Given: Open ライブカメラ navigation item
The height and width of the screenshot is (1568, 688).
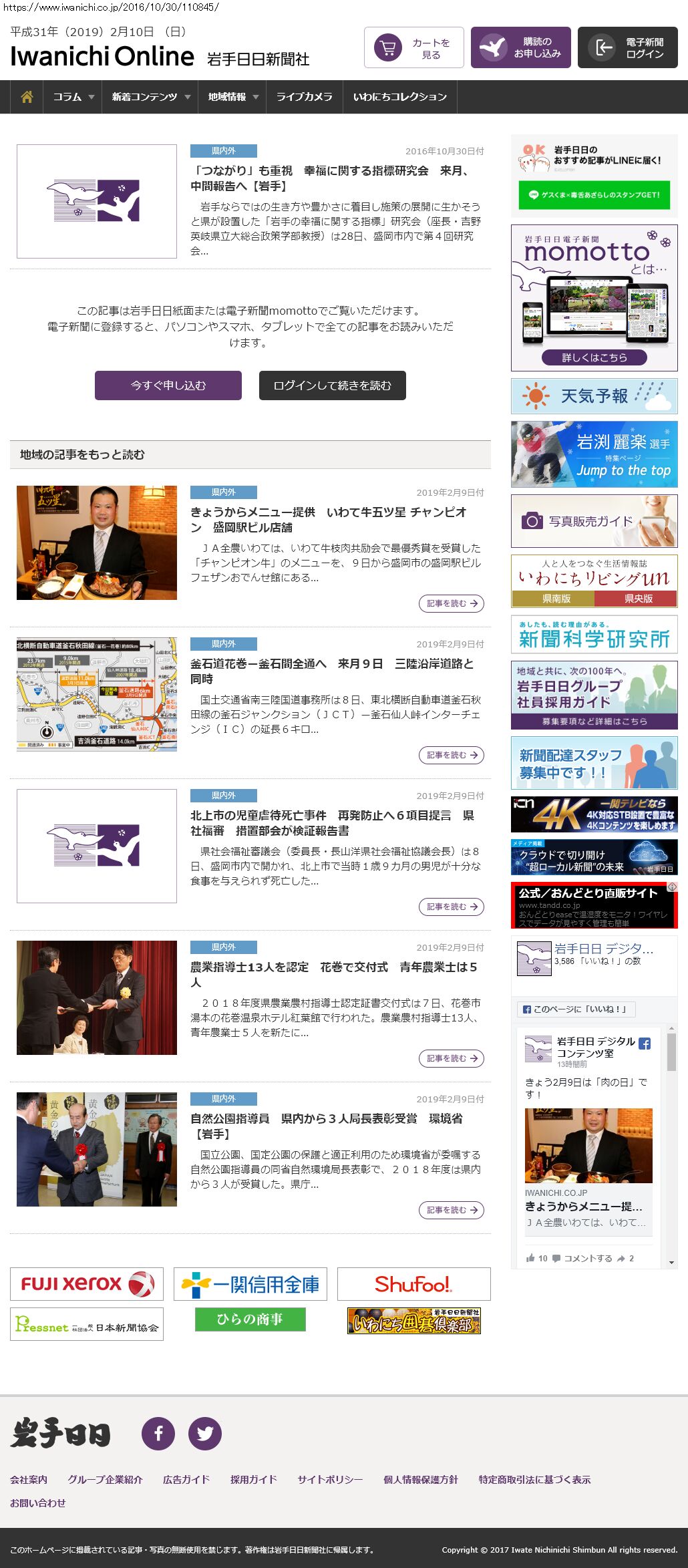Looking at the screenshot, I should coord(304,97).
